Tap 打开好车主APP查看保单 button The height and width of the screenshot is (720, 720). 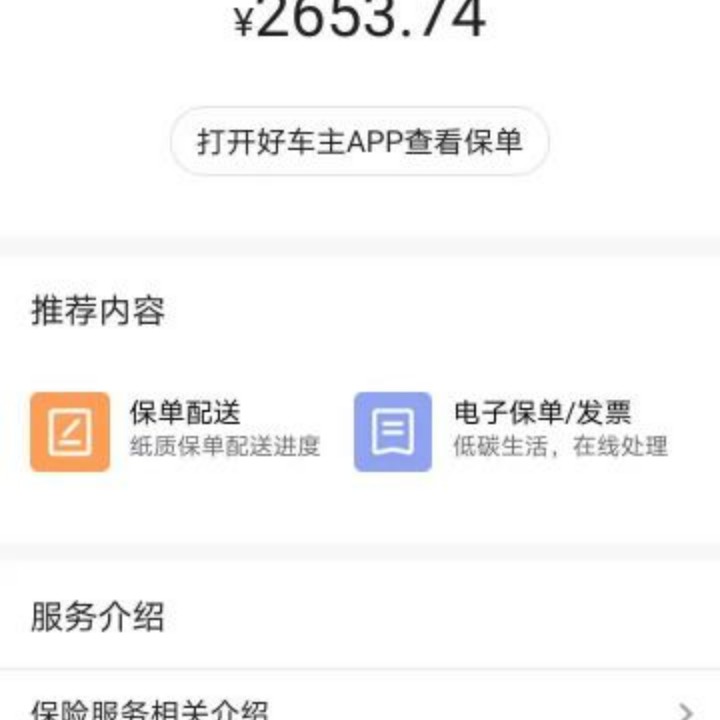[360, 142]
